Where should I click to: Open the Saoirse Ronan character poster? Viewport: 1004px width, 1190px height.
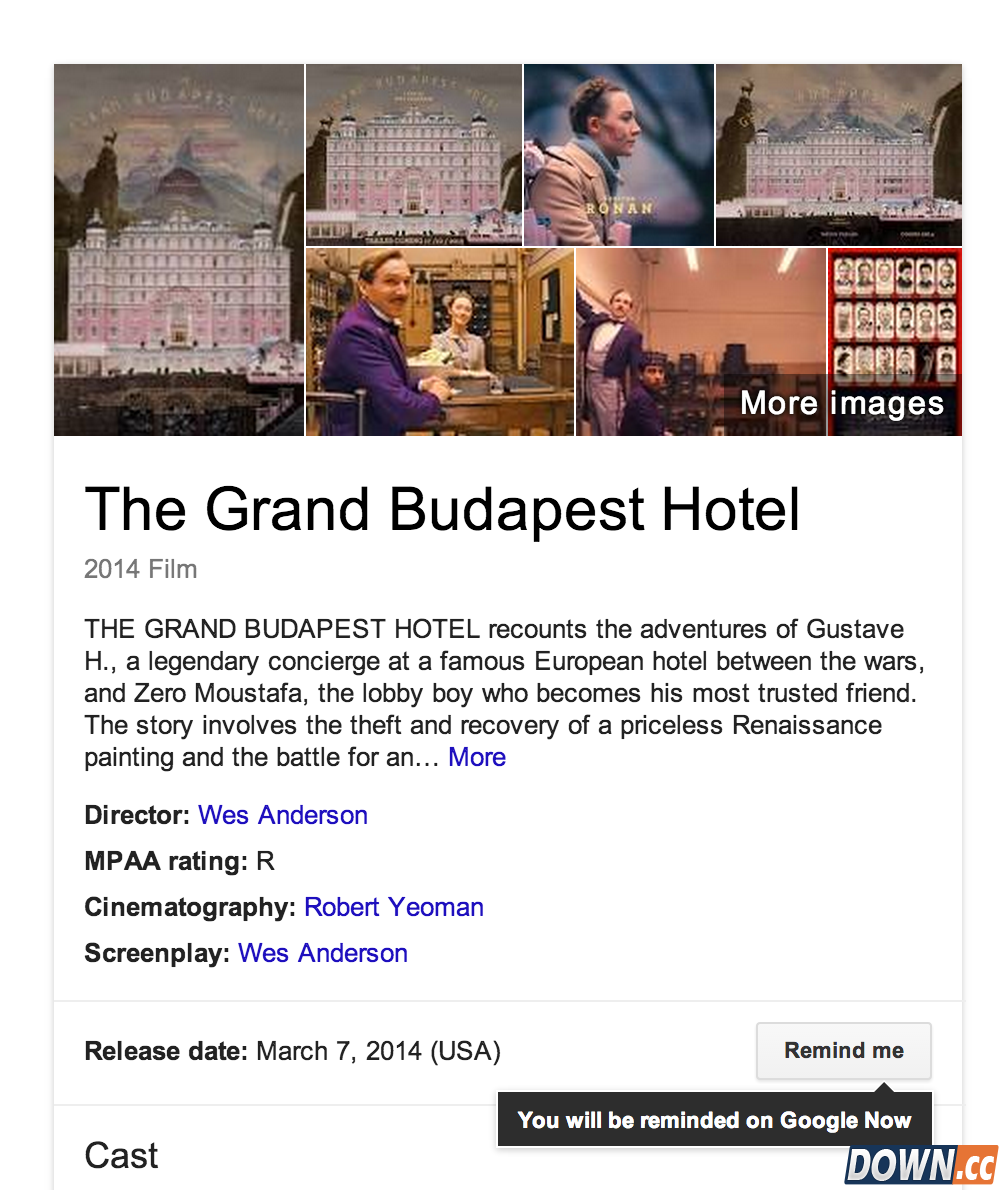618,154
